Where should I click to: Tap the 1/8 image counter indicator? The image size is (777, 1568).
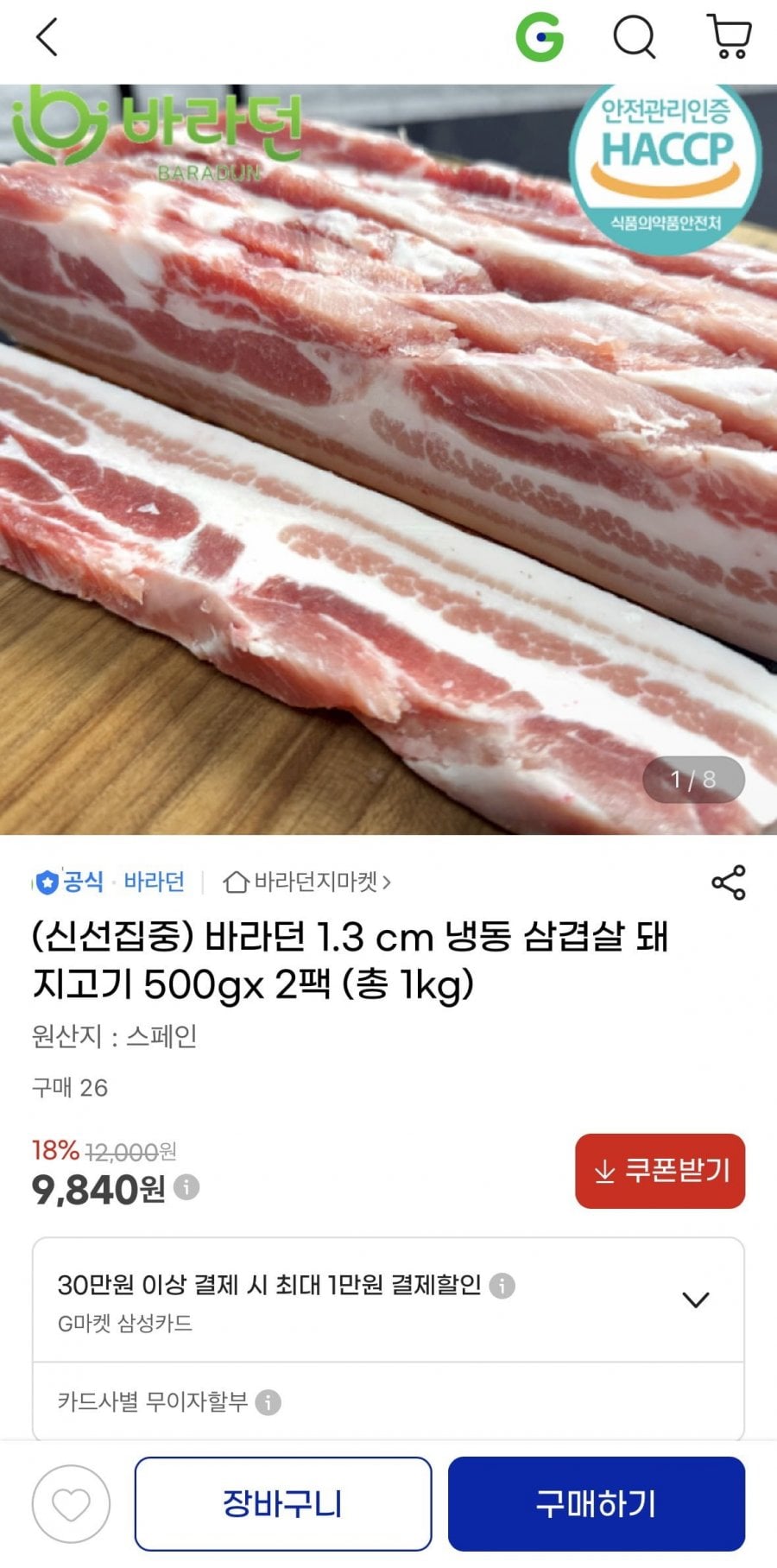[694, 780]
